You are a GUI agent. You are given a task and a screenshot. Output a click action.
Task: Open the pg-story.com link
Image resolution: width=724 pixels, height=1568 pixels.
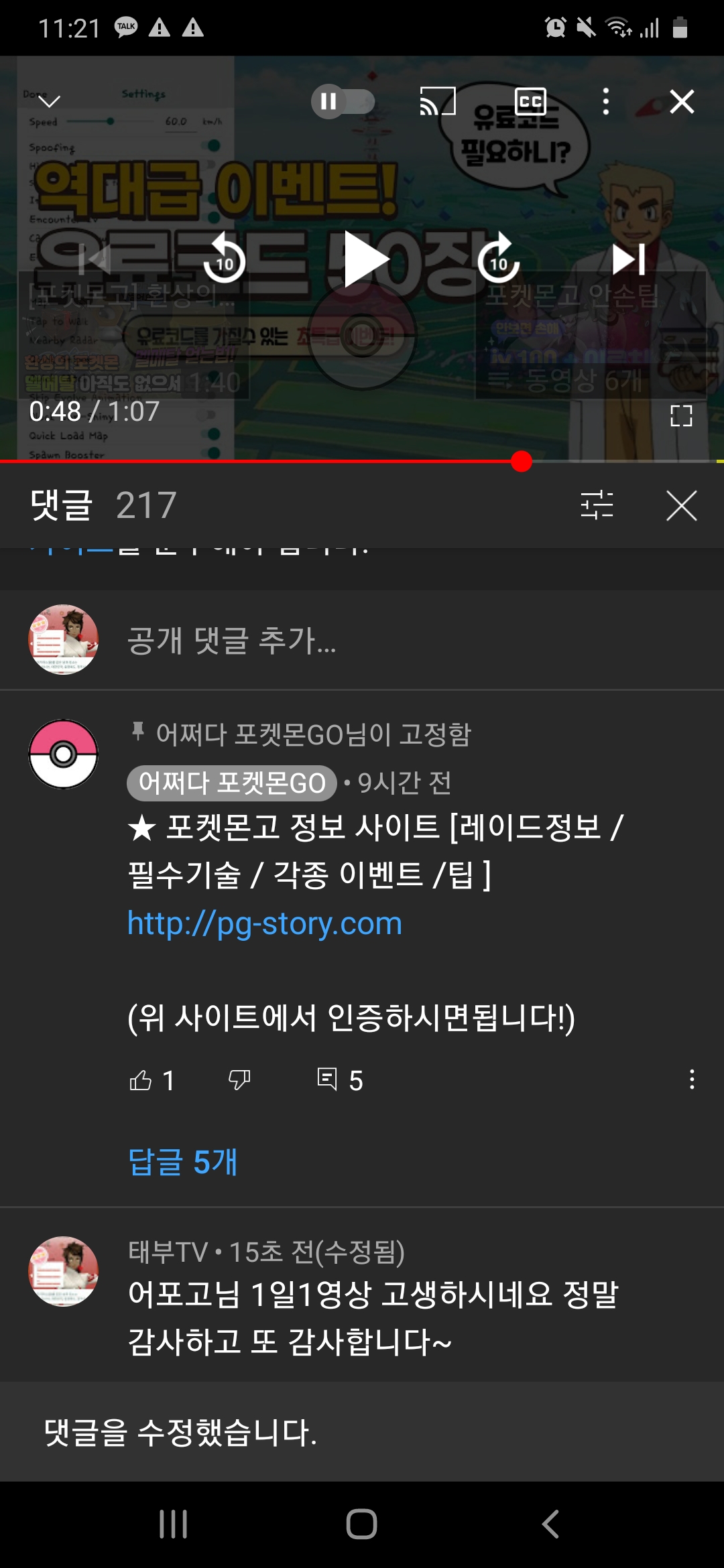[x=265, y=923]
